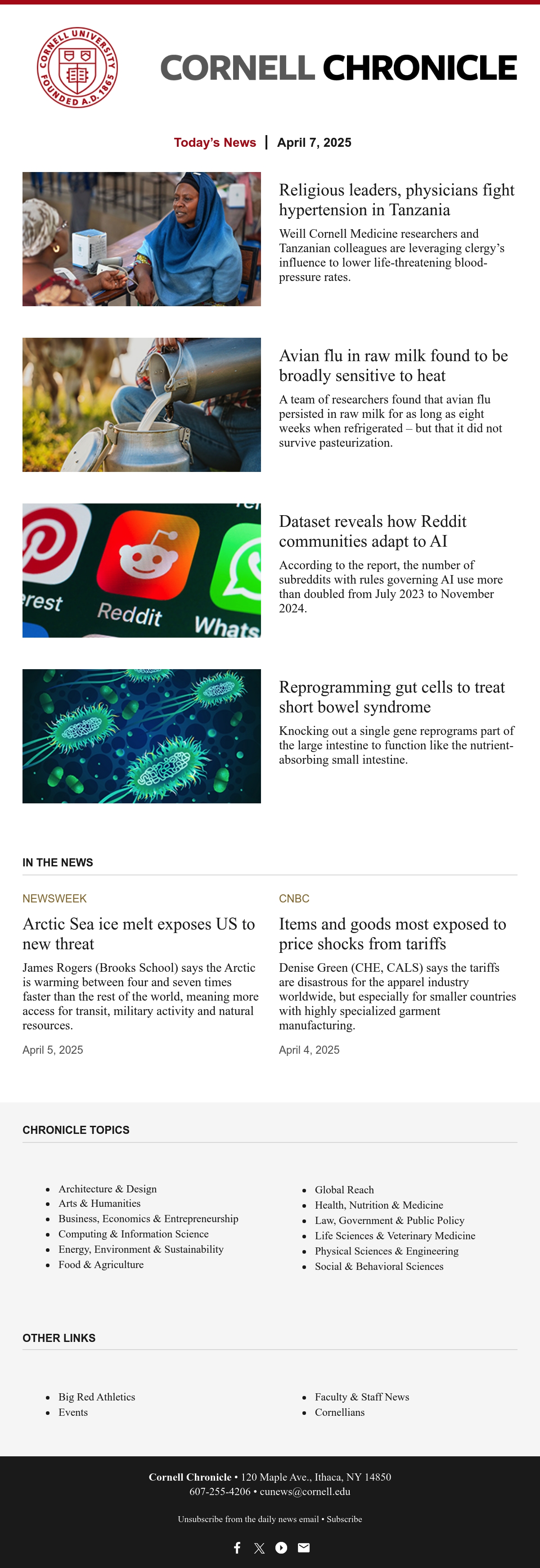Tap the Today's News link
The height and width of the screenshot is (1568, 540).
[x=215, y=142]
